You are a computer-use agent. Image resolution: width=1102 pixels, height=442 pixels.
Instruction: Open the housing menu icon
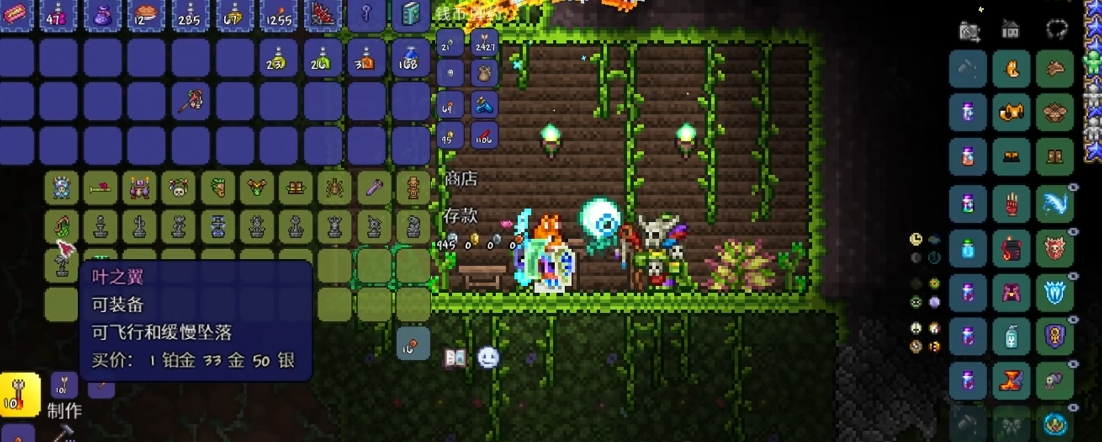tap(1013, 30)
